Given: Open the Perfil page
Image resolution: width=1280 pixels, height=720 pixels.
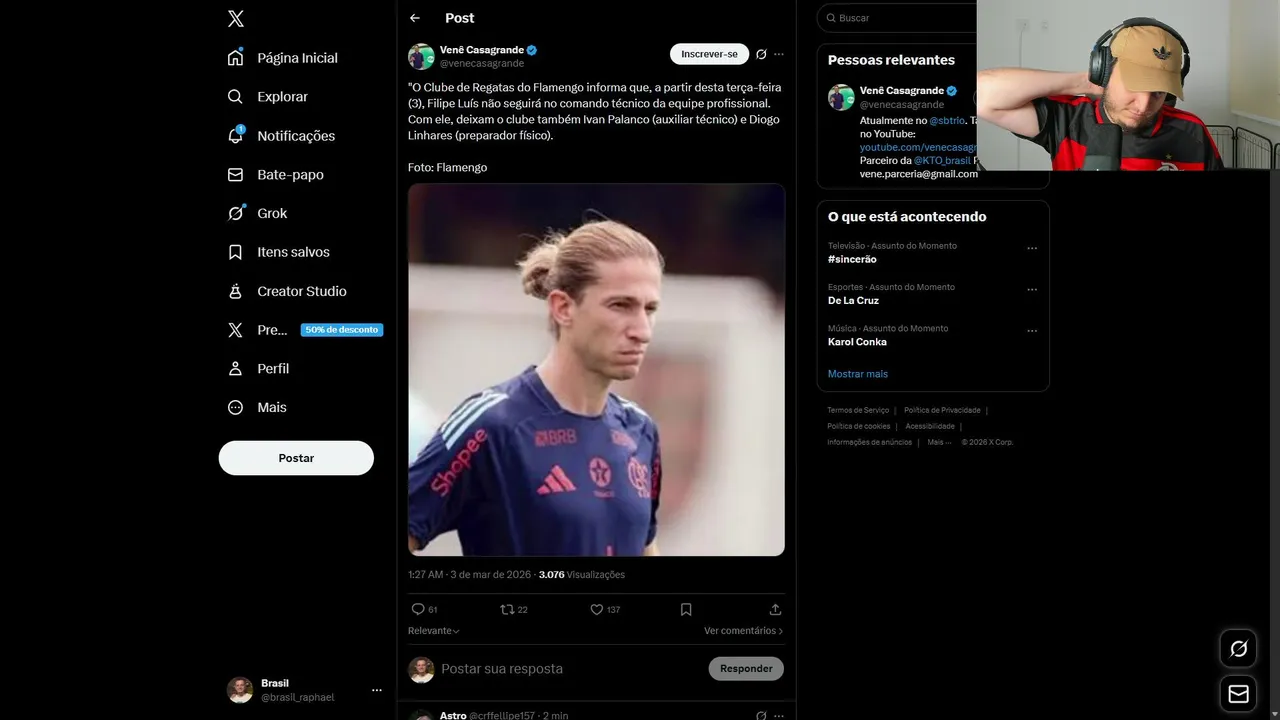Looking at the screenshot, I should coord(259,369).
